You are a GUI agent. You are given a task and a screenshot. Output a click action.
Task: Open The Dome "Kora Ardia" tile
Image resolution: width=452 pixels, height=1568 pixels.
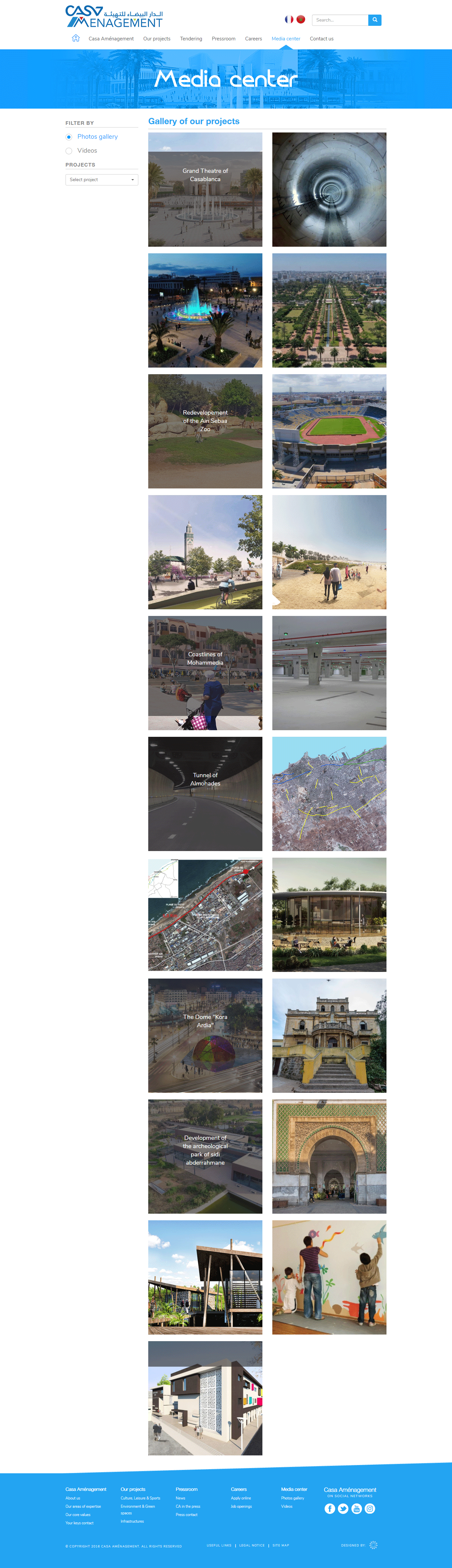205,1036
